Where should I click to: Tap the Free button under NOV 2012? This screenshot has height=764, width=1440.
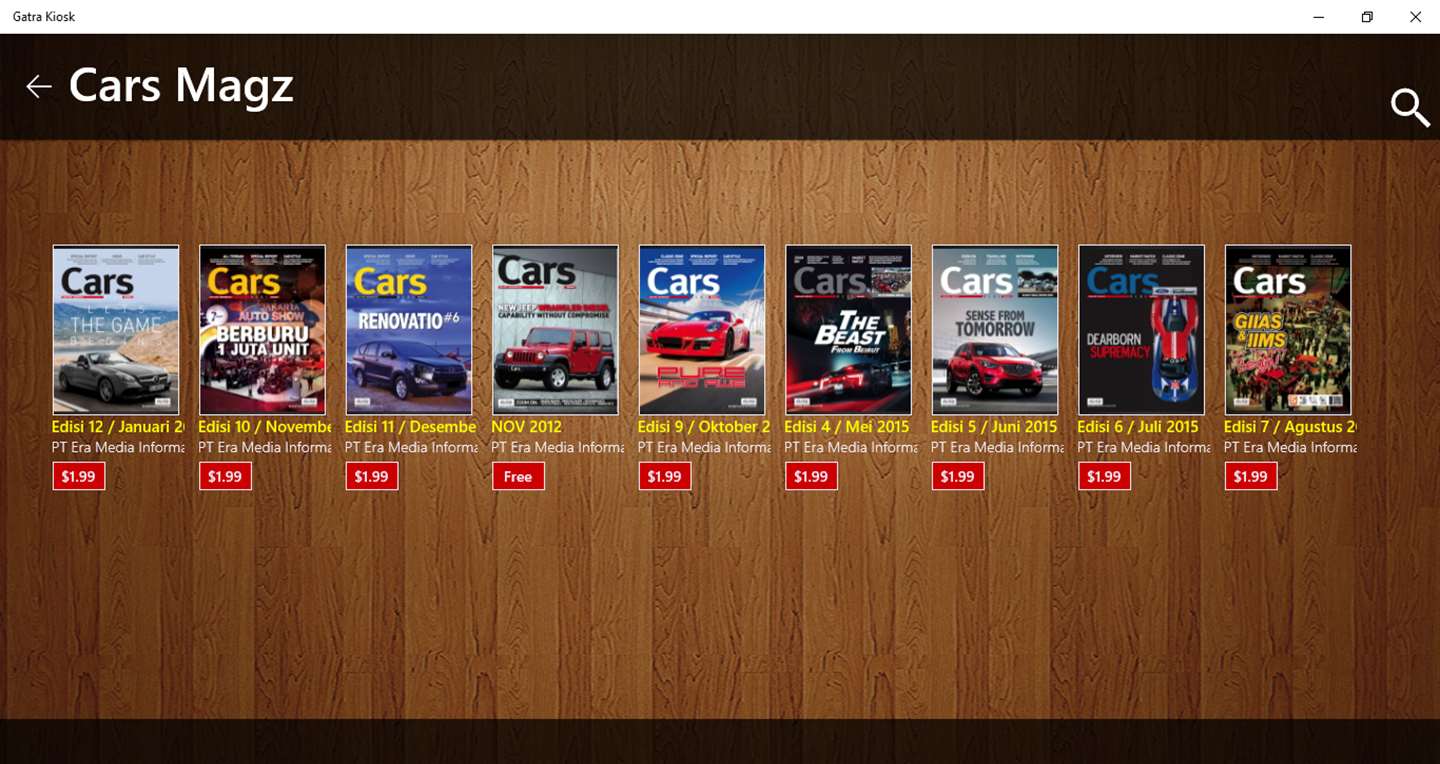pyautogui.click(x=518, y=477)
